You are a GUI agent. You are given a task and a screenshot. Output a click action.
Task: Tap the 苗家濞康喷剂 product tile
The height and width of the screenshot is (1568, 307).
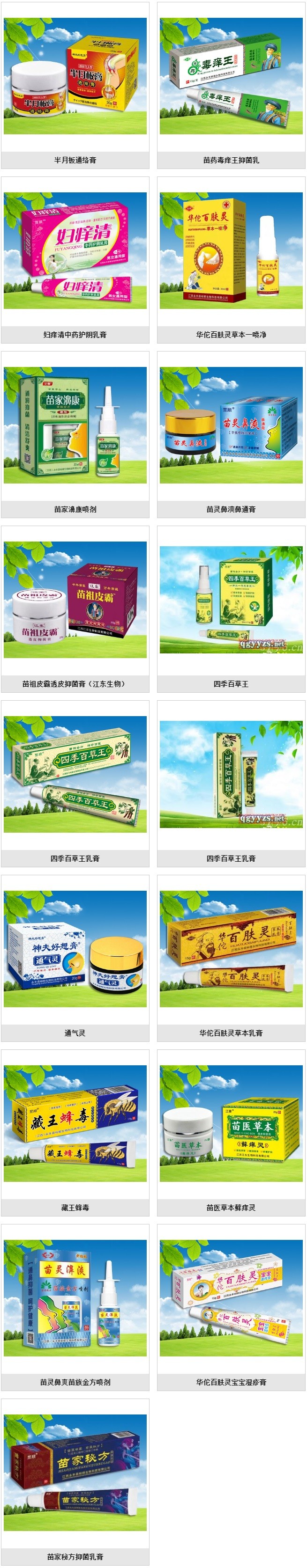click(x=75, y=425)
